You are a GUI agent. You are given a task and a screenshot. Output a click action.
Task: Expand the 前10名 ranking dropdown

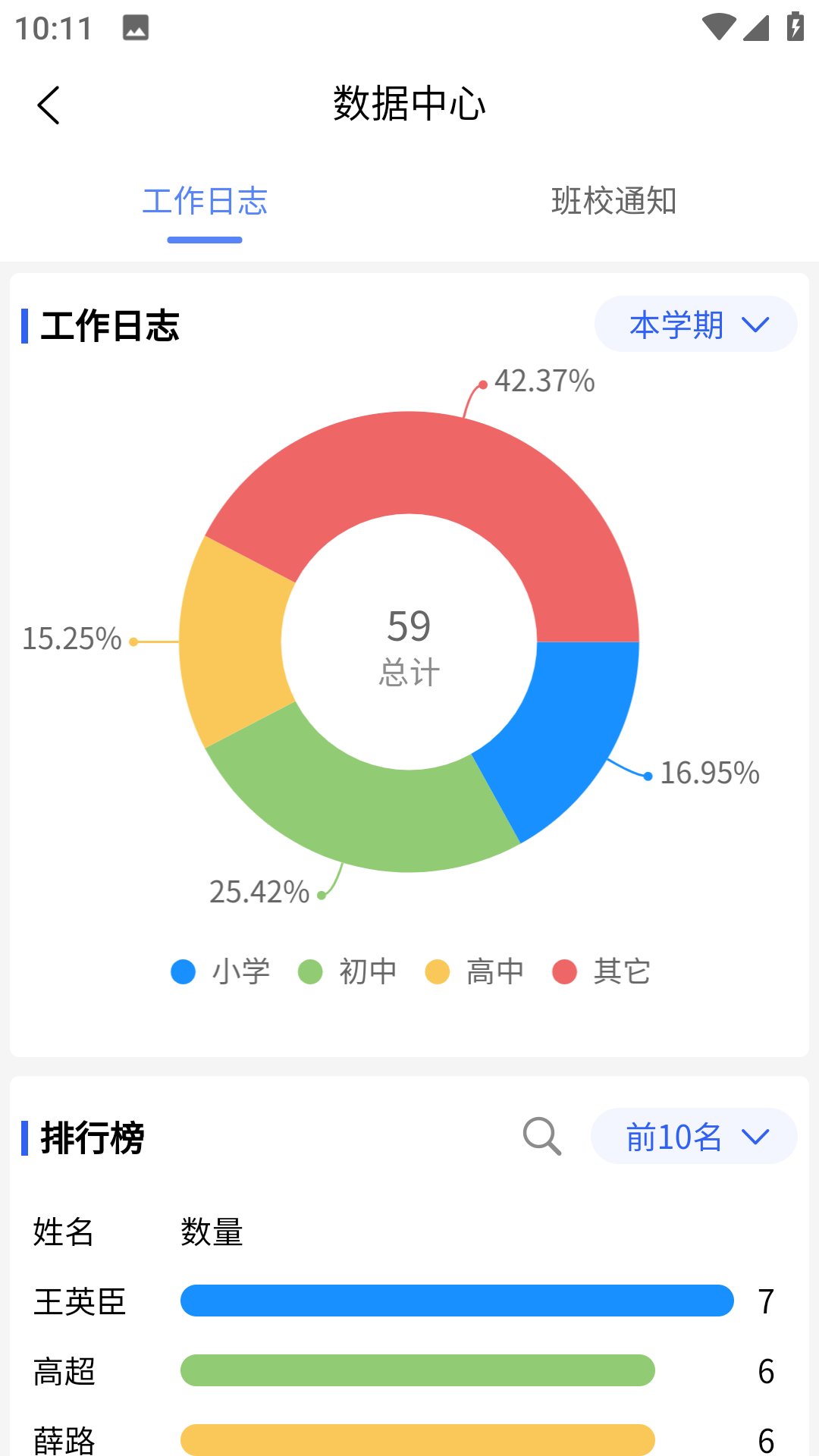coord(693,1136)
